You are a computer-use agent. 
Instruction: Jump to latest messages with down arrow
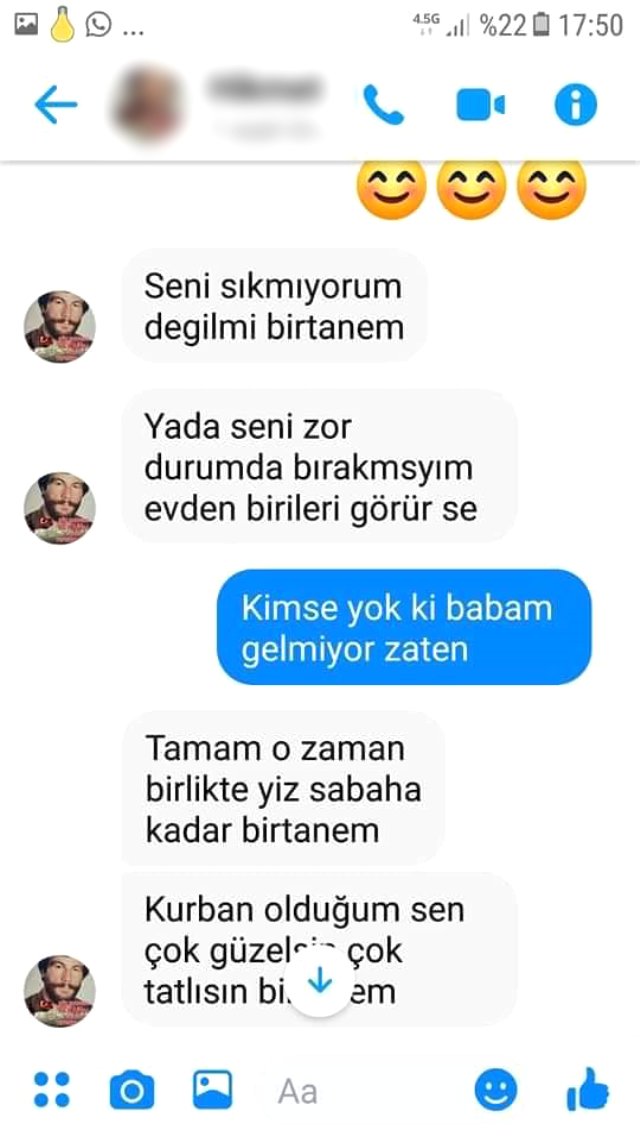(x=320, y=983)
